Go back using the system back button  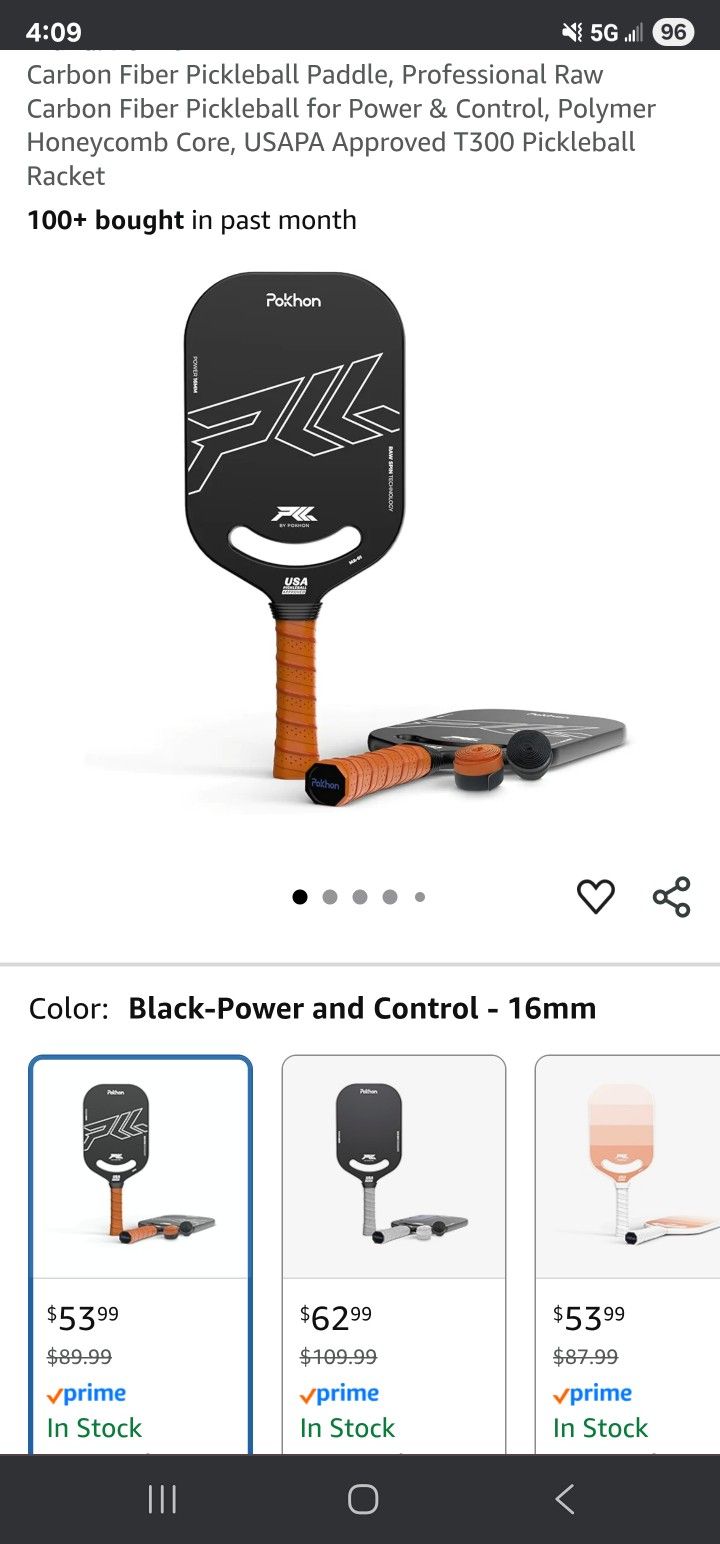(x=564, y=1498)
